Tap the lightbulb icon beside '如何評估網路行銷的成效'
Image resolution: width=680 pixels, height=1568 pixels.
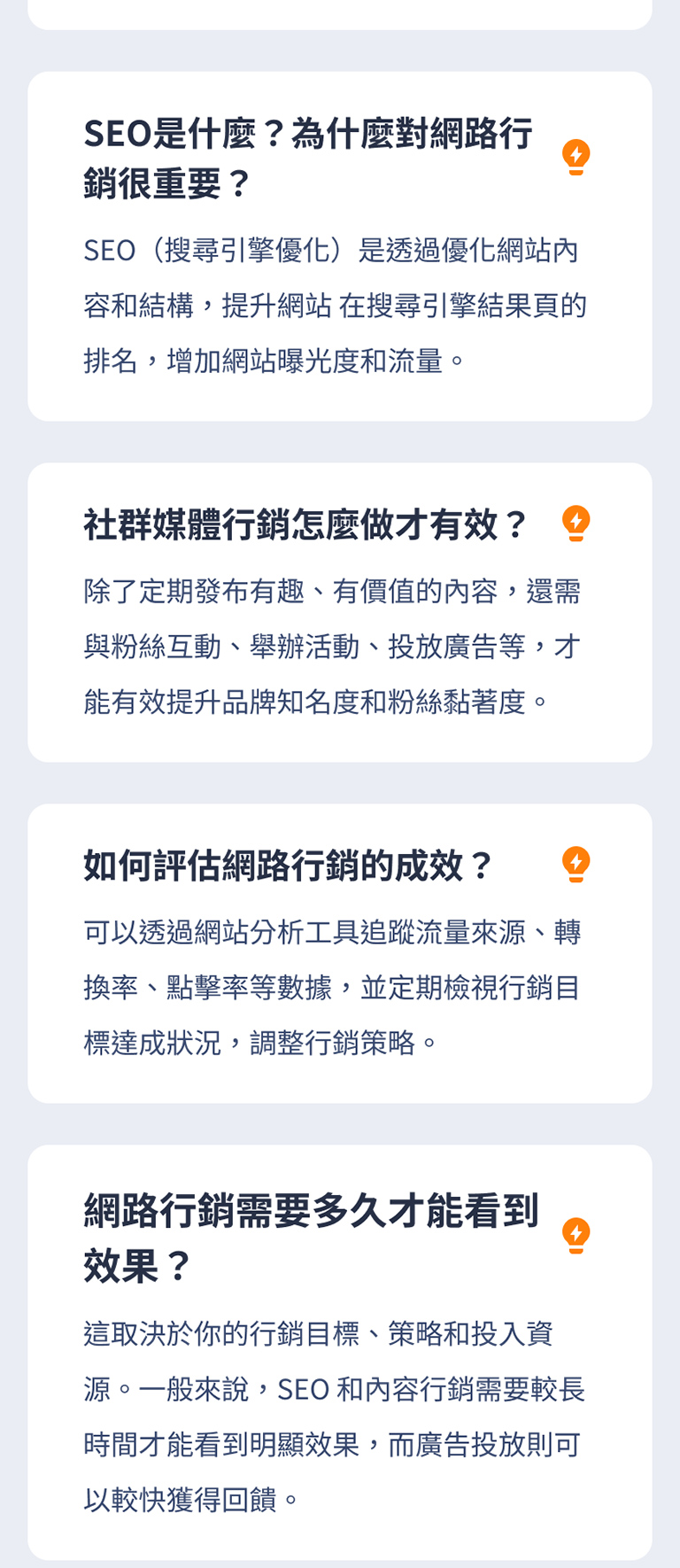(x=576, y=865)
